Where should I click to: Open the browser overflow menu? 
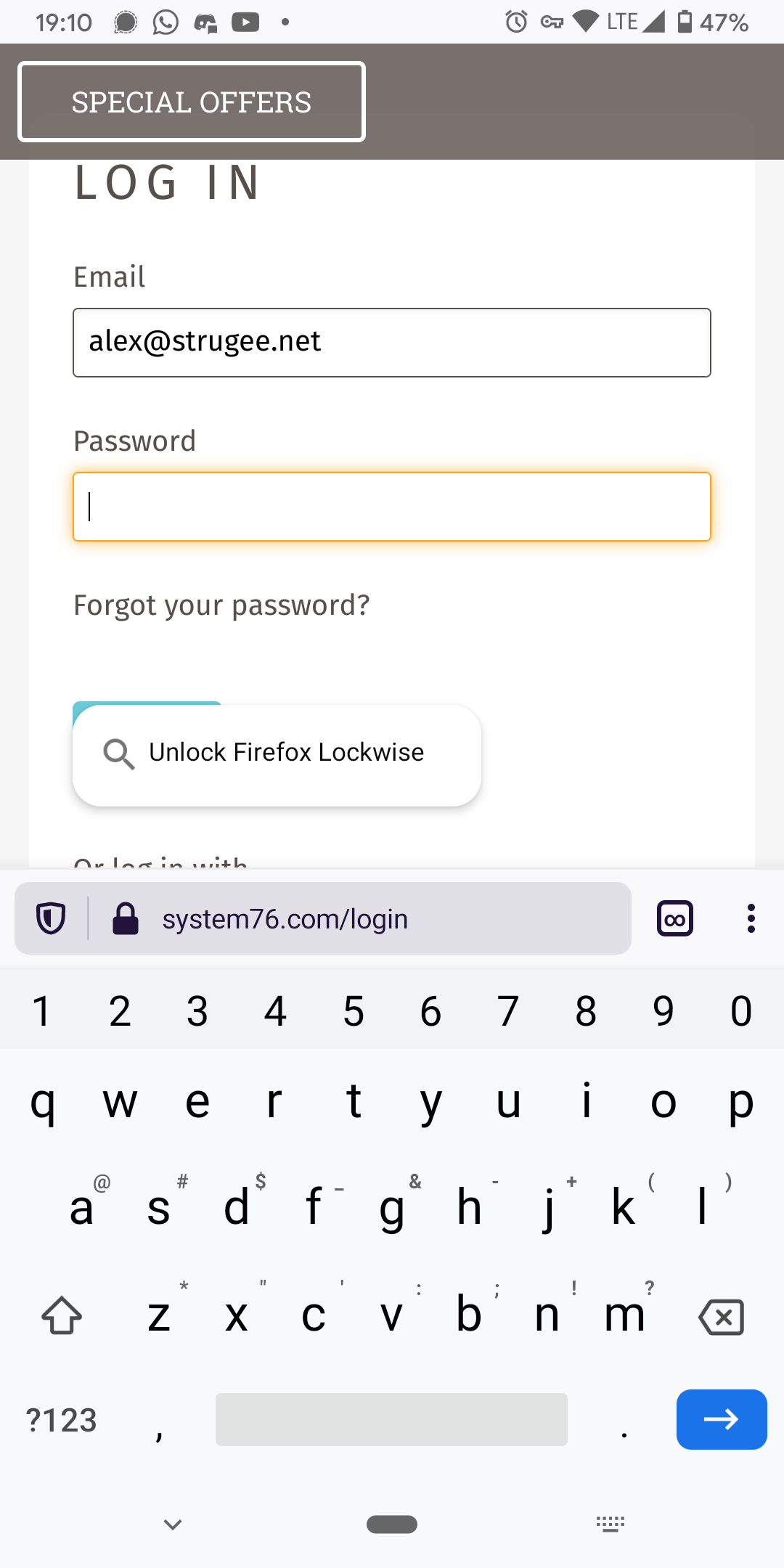751,918
